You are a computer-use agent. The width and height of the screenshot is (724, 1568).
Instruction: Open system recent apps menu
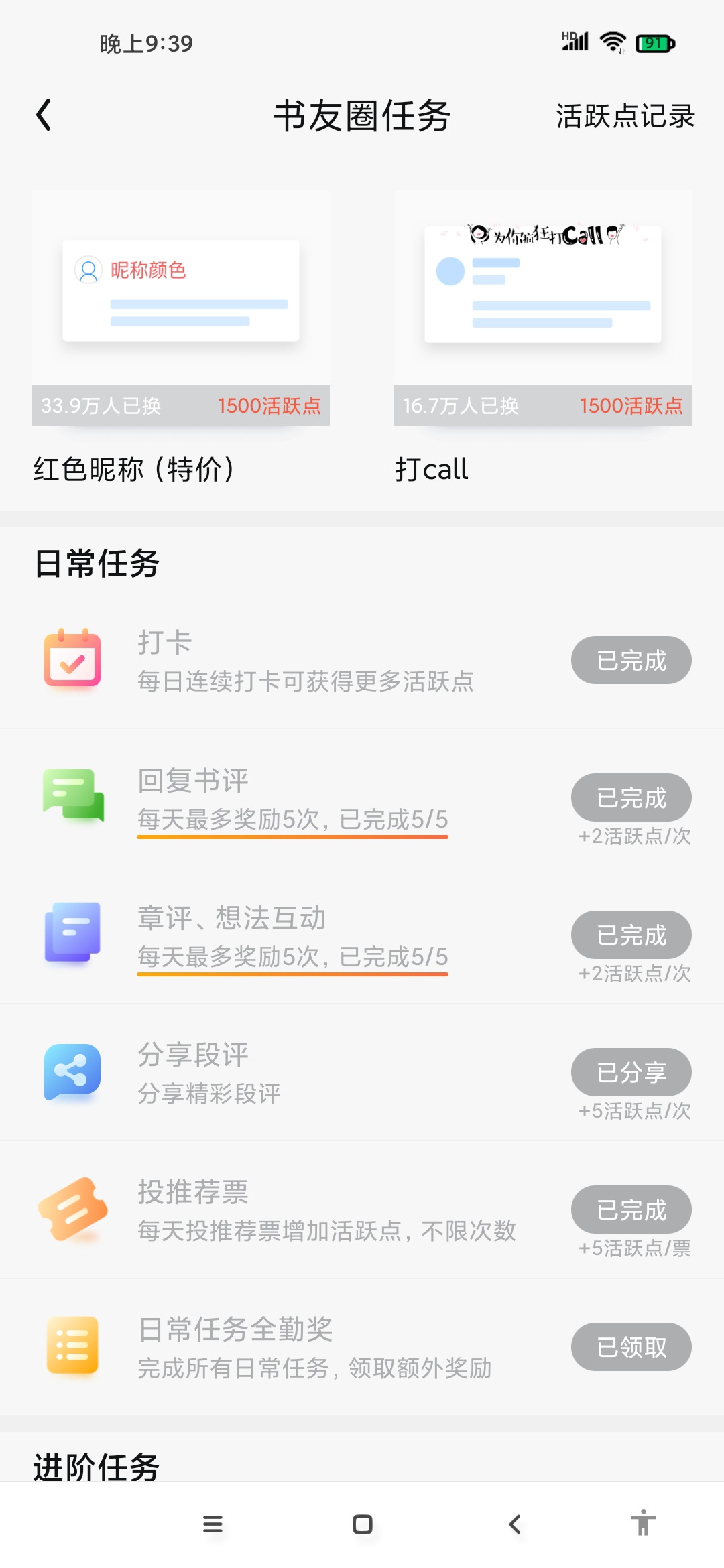click(x=213, y=1524)
